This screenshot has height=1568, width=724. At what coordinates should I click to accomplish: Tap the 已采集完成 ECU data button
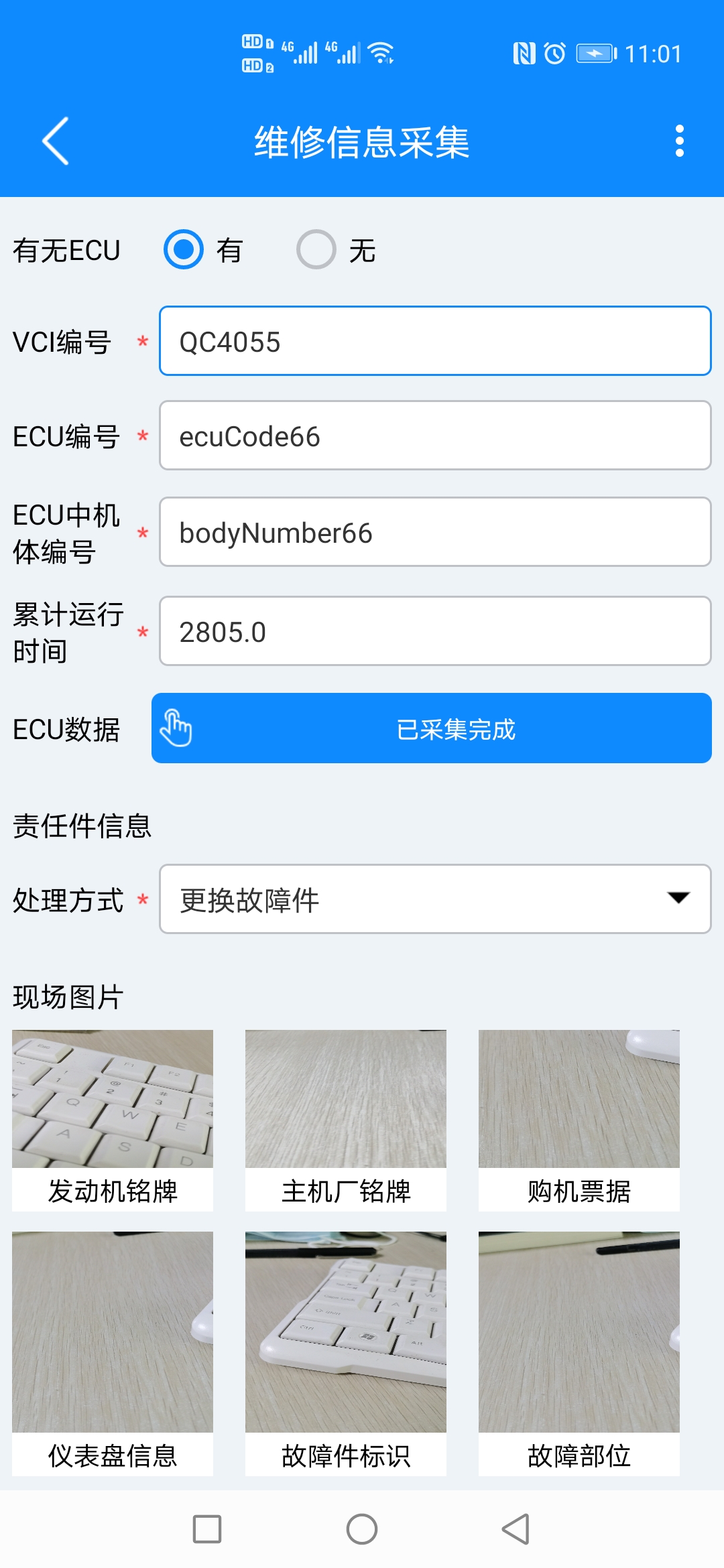coord(432,728)
